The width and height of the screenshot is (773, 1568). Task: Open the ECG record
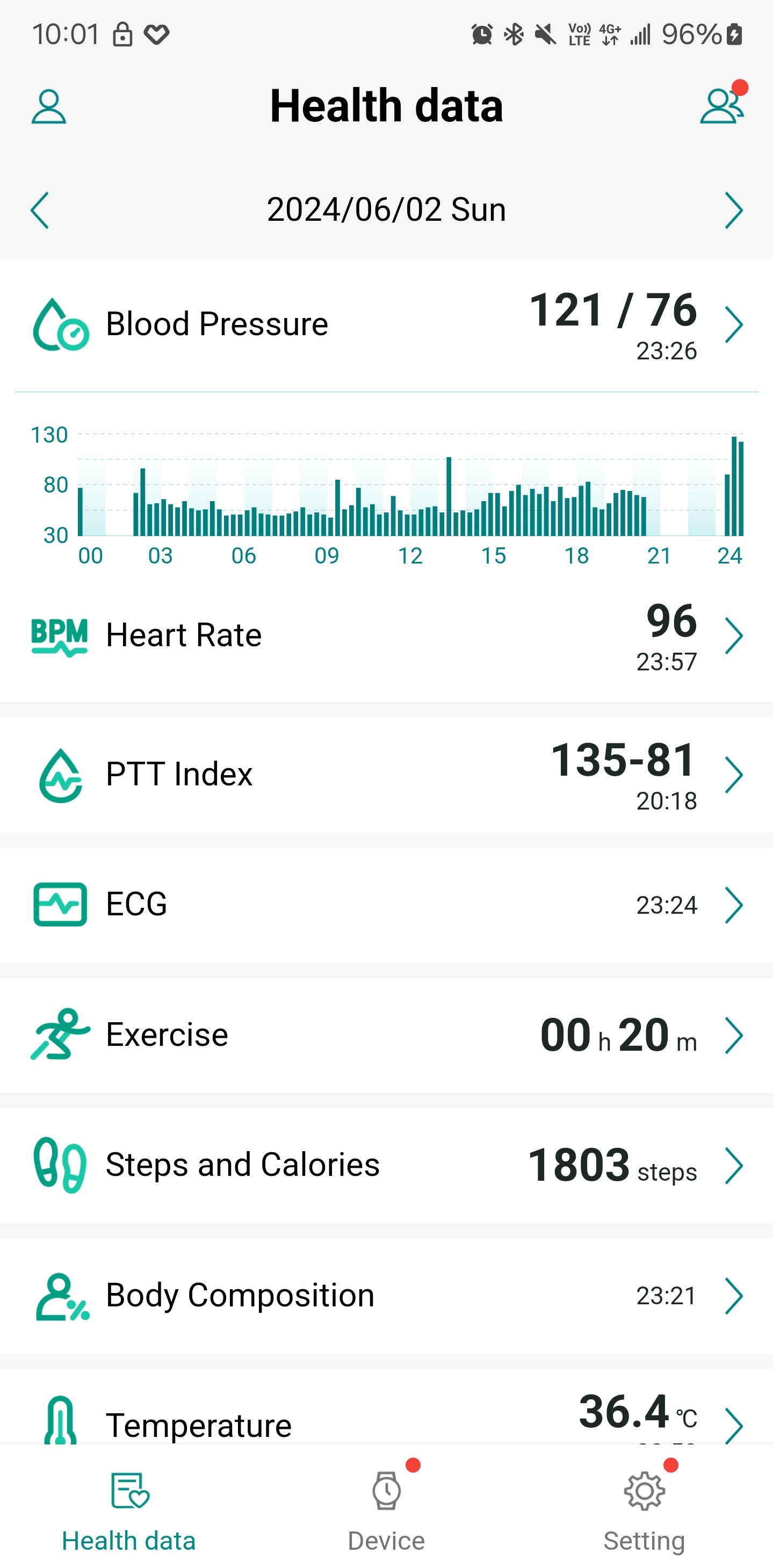387,905
